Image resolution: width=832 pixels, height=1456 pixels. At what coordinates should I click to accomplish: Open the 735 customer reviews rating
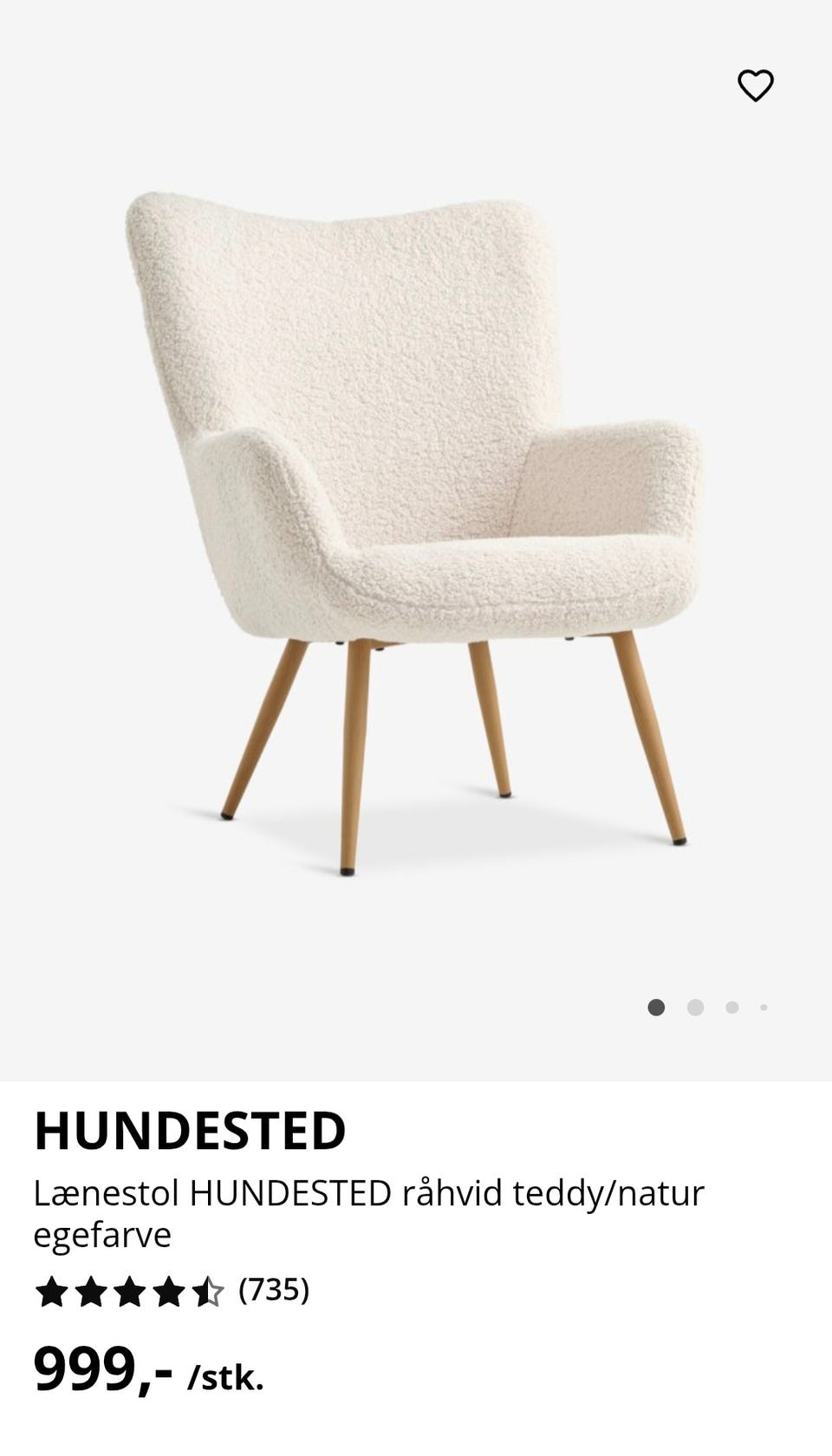(x=172, y=1291)
